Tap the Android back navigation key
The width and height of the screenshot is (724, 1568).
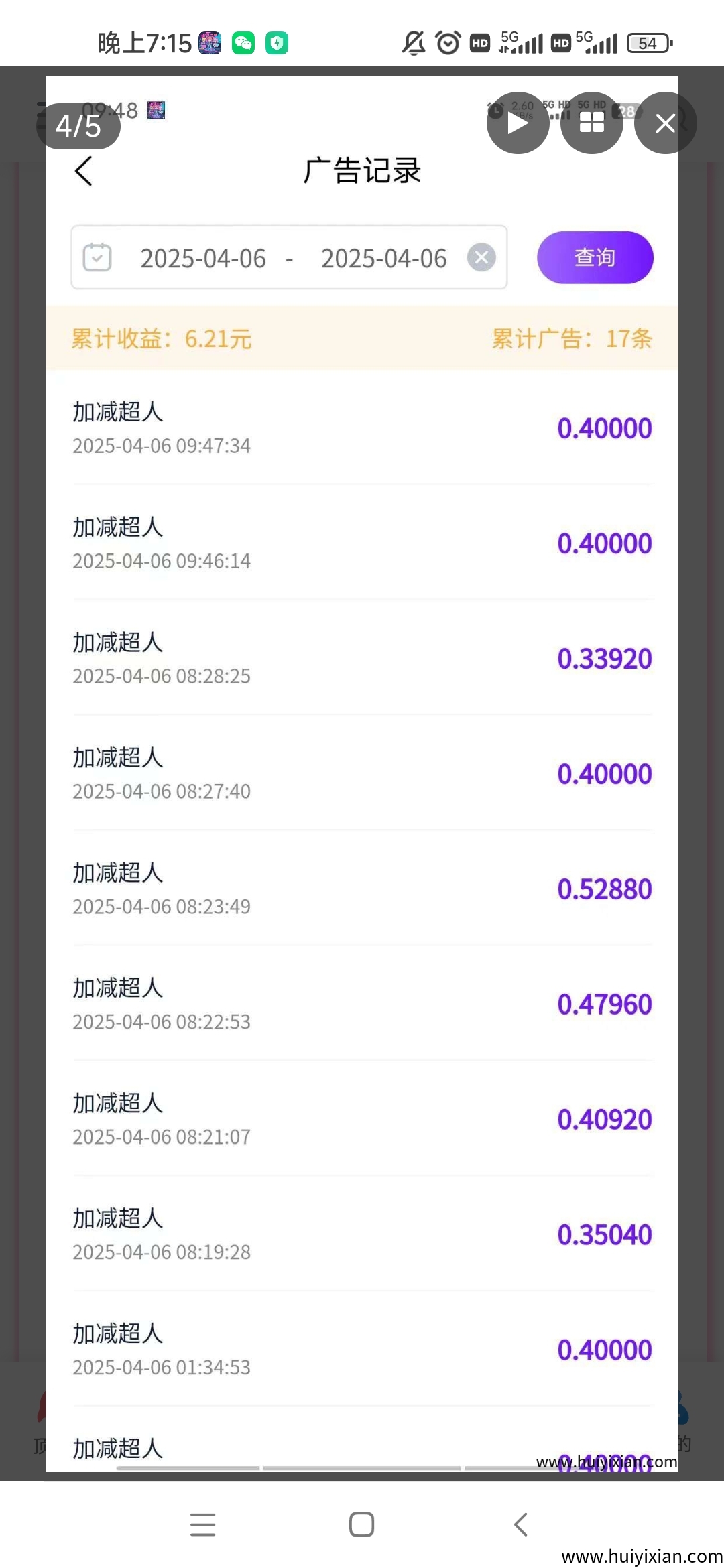click(521, 1525)
